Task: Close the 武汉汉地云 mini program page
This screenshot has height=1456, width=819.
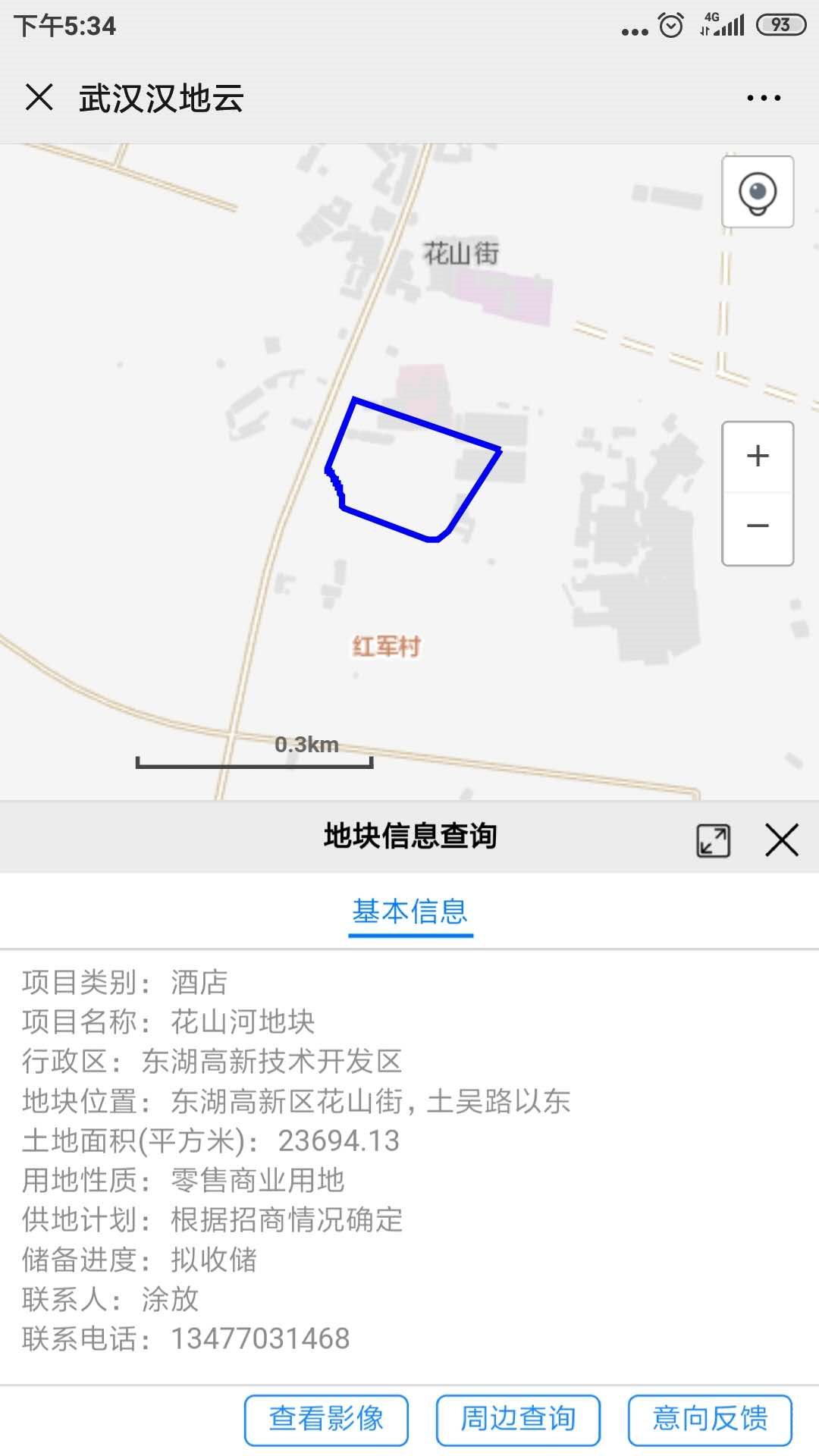Action: [x=39, y=98]
